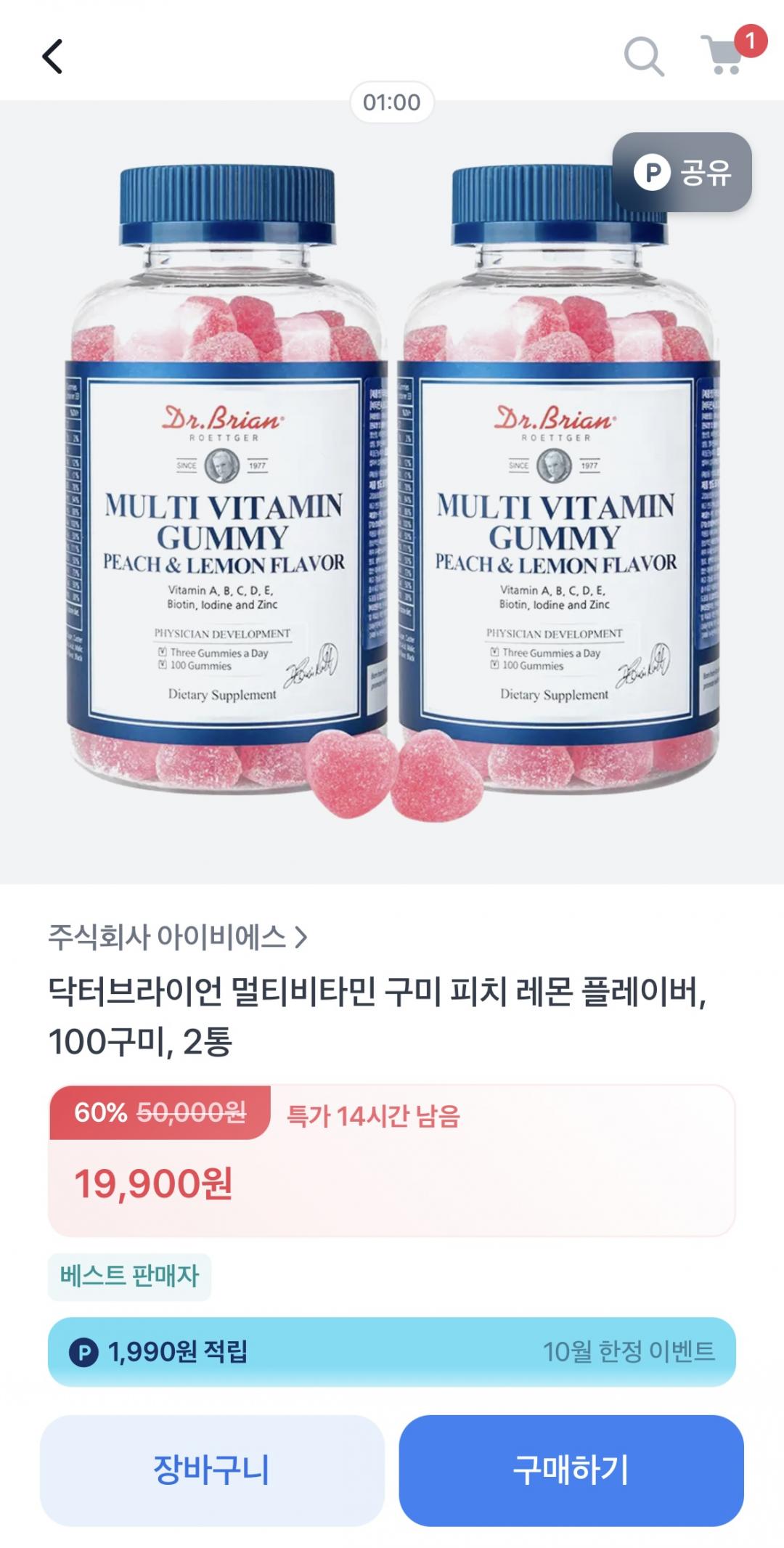Open the shopping cart

click(x=724, y=55)
